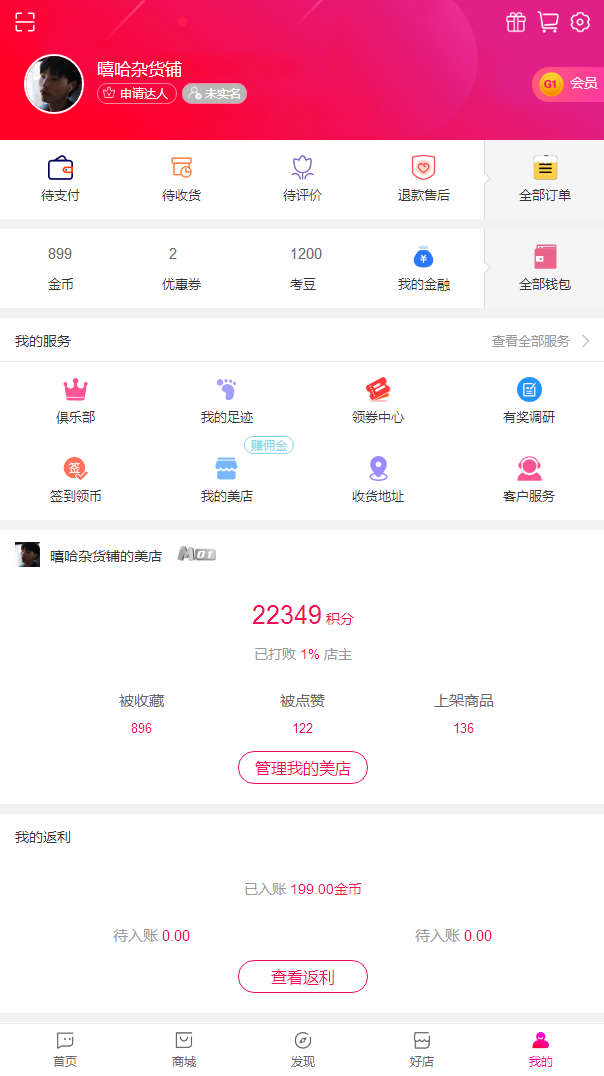Open the scan icon
Viewport: 604px width, 1076px height.
tap(25, 22)
